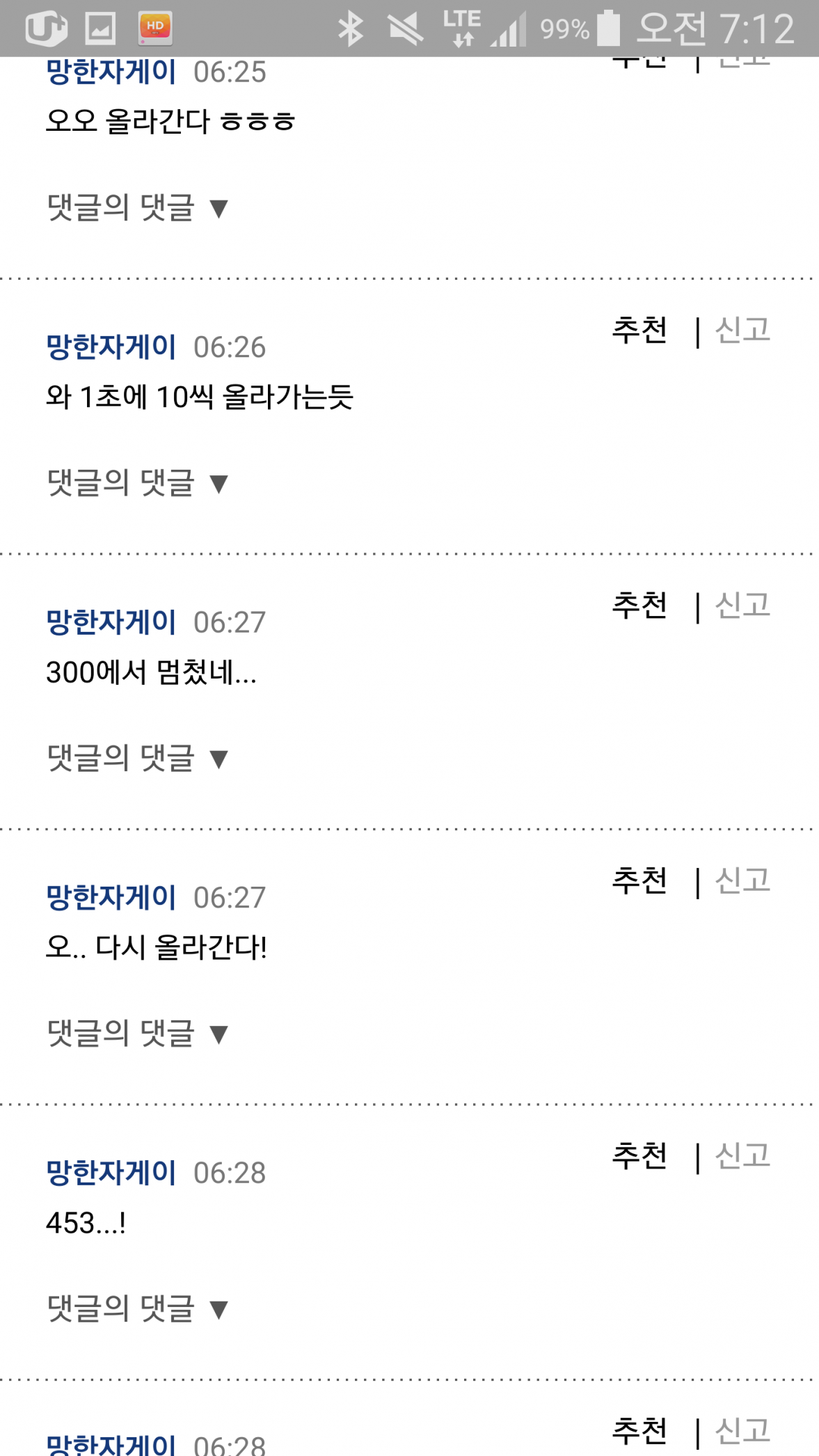Expand replies under '300에서 멈췄네...'
Viewport: 819px width, 1456px height.
point(137,758)
